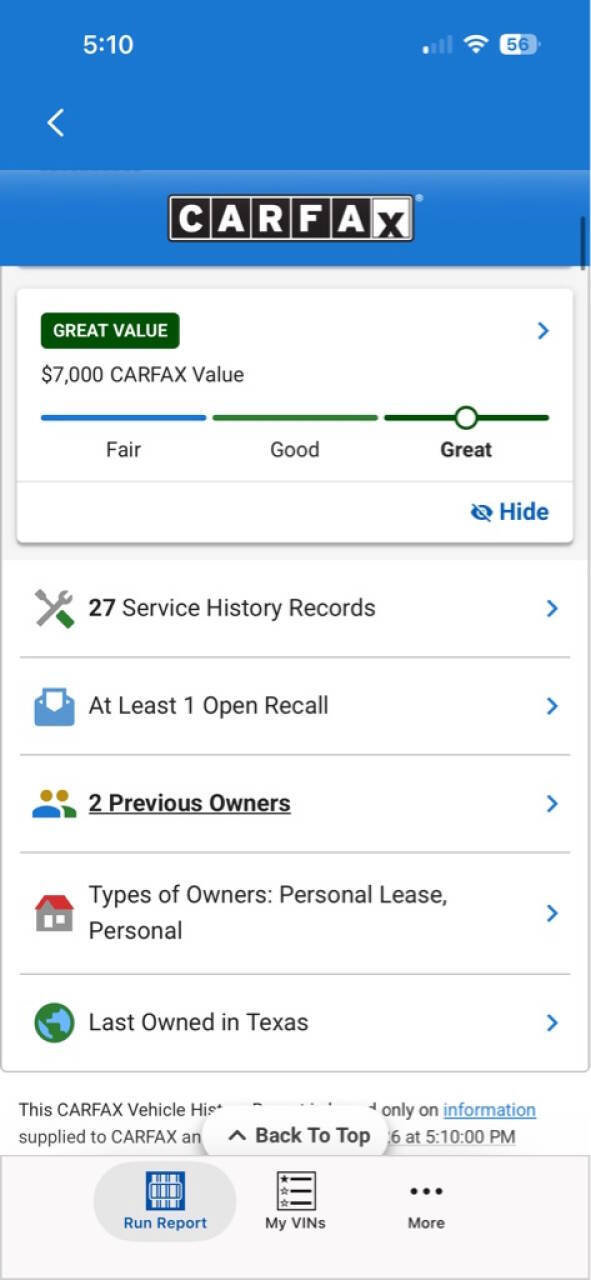Open Last Owned in Texas row
Screen dimensions: 591x1280
pos(295,1022)
